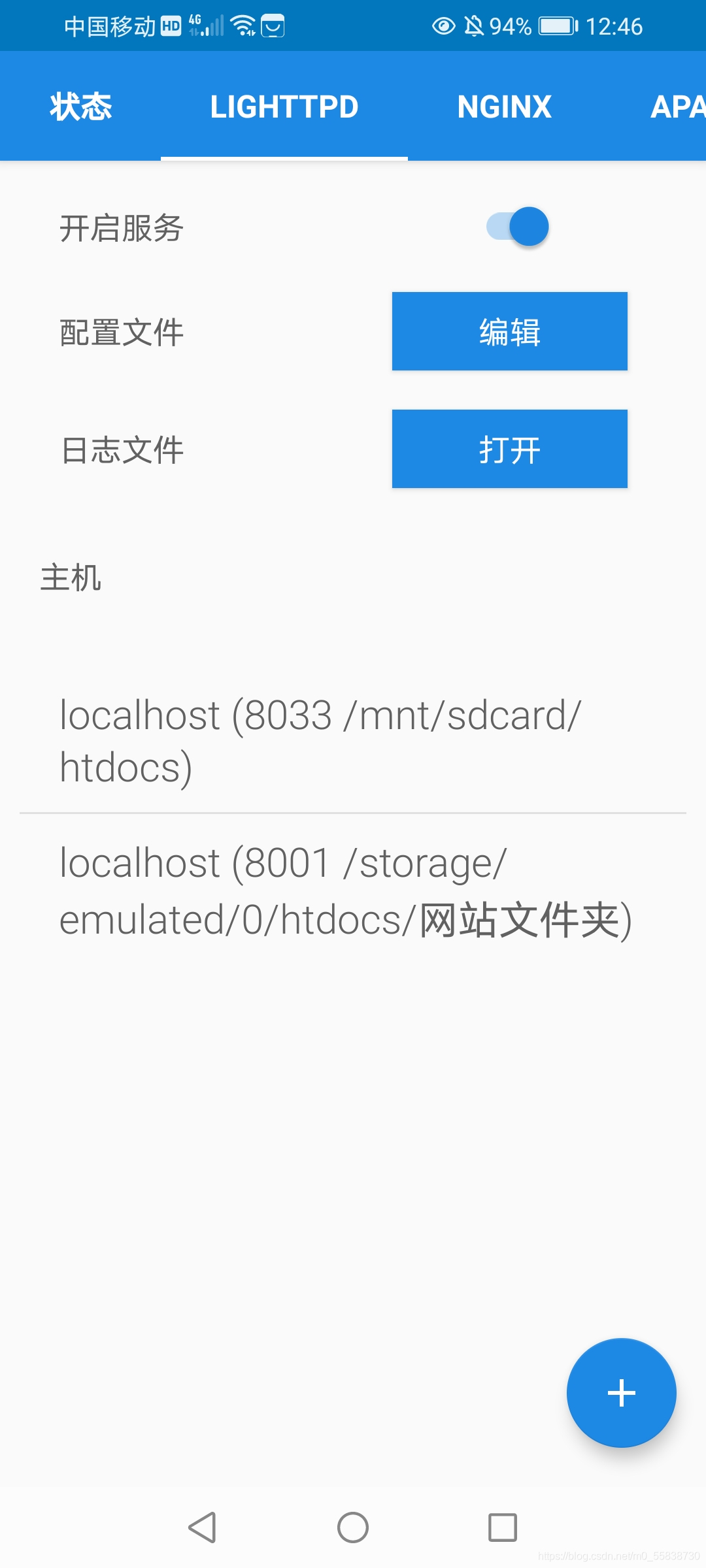Viewport: 706px width, 1568px height.
Task: Open the 状态 tab
Action: 80,106
